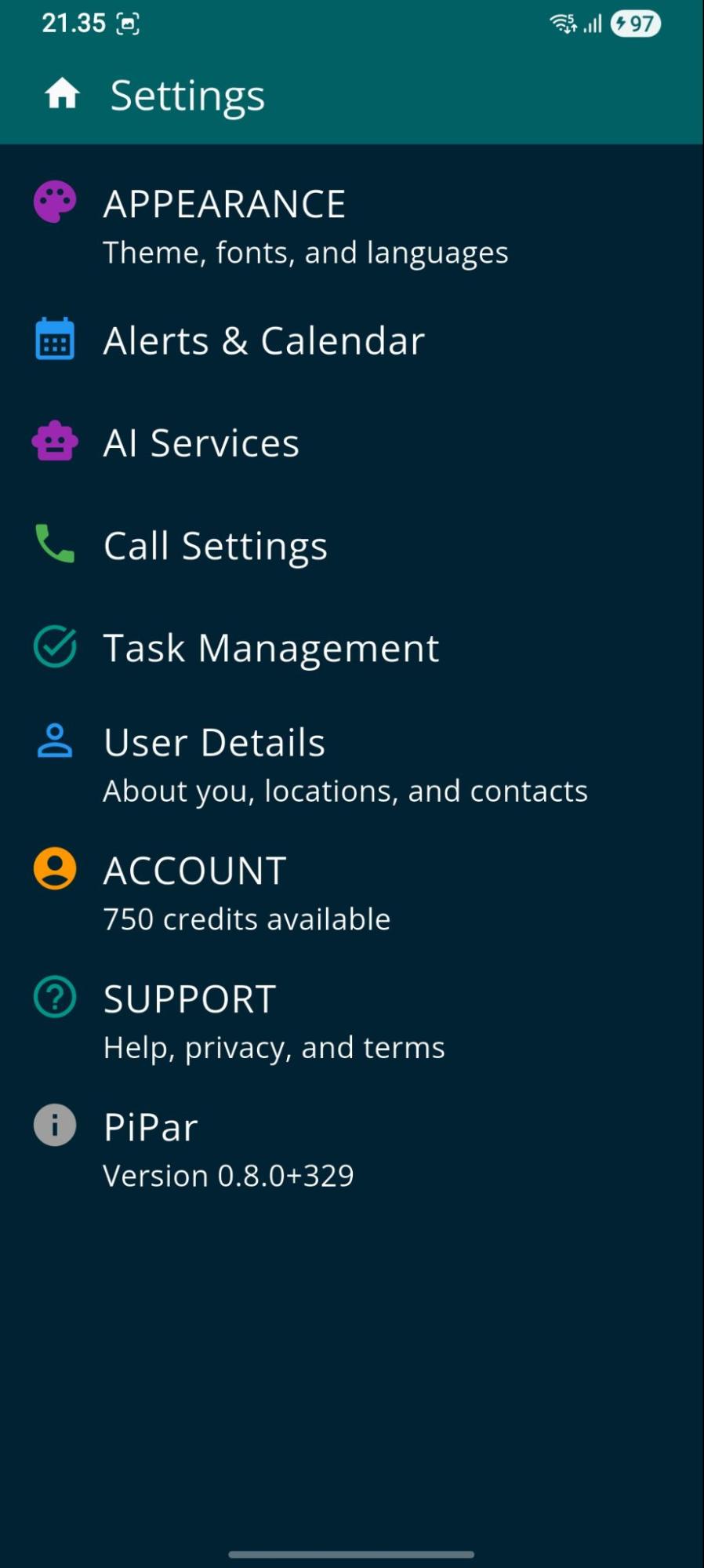Tap the home icon in the header
Screen dimensions: 704x1568
click(x=62, y=93)
